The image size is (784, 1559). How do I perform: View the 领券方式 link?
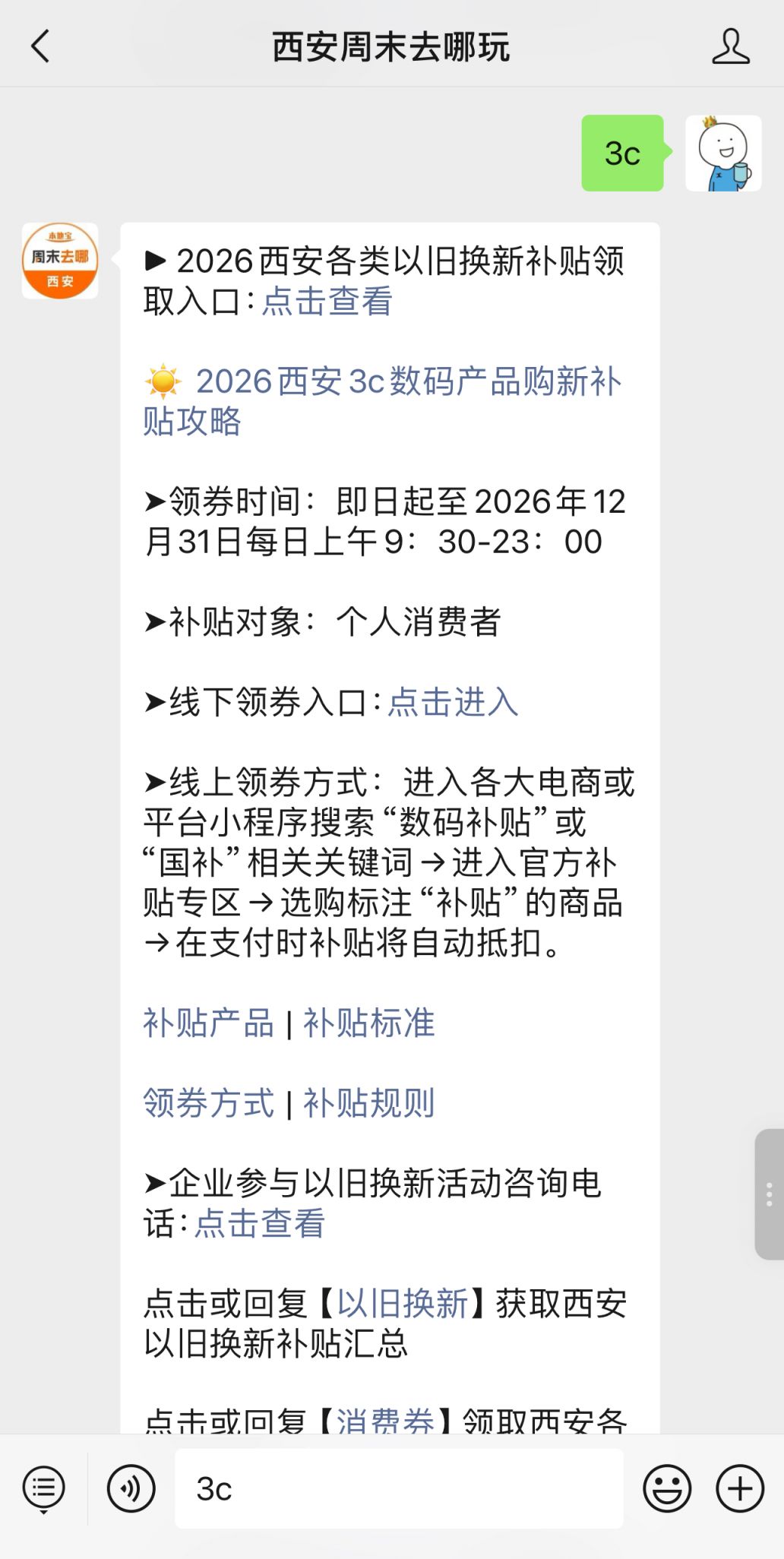pos(209,1103)
